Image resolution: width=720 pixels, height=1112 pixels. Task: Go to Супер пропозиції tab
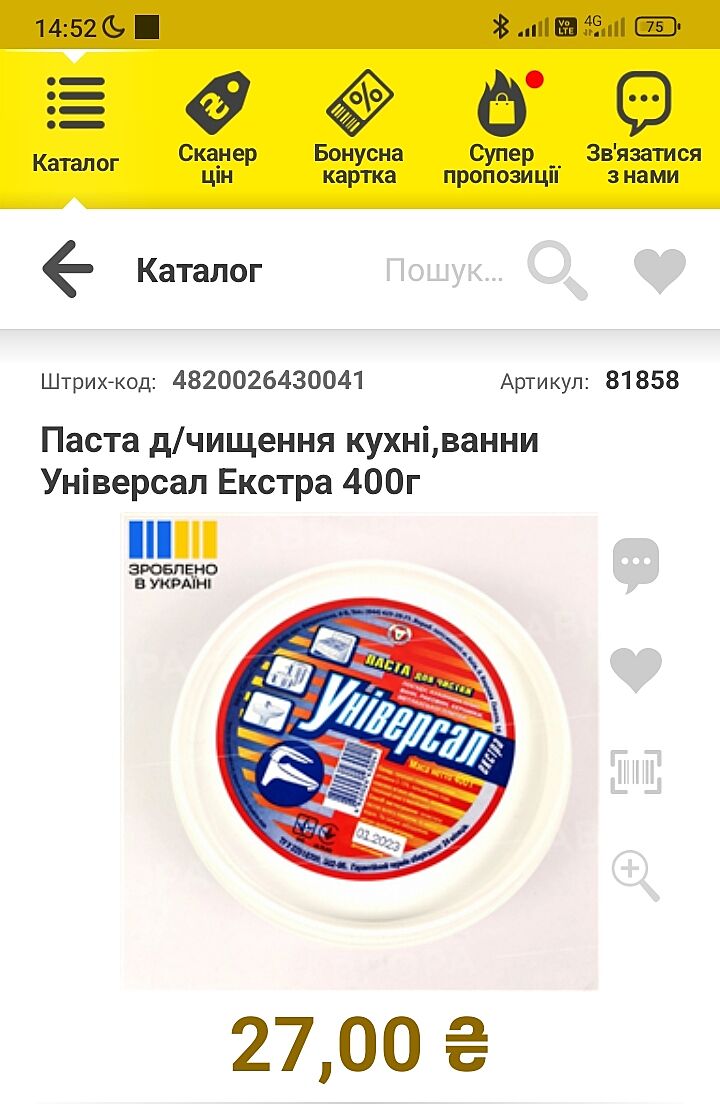501,127
